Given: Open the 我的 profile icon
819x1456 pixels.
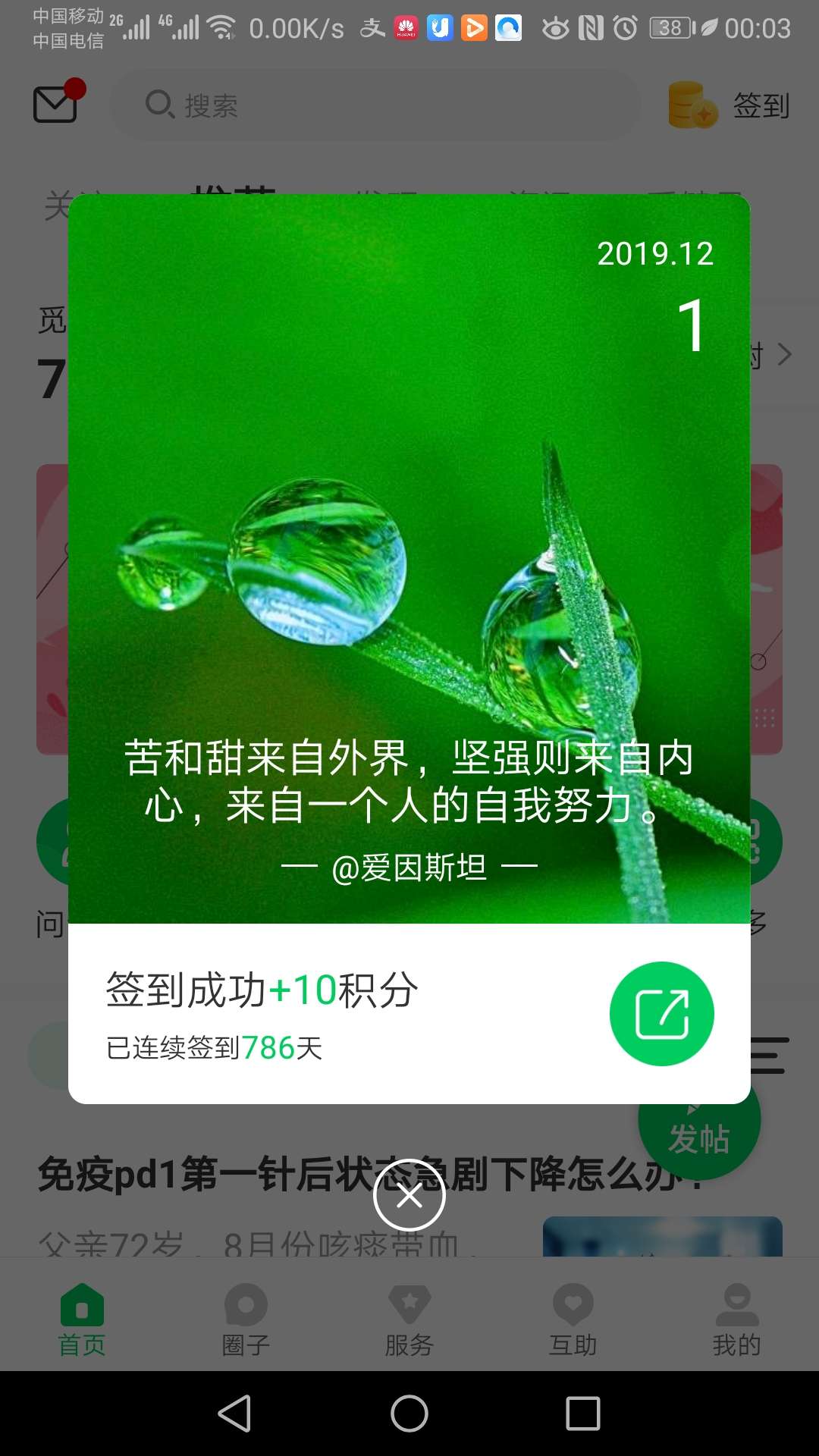Looking at the screenshot, I should click(x=736, y=1303).
